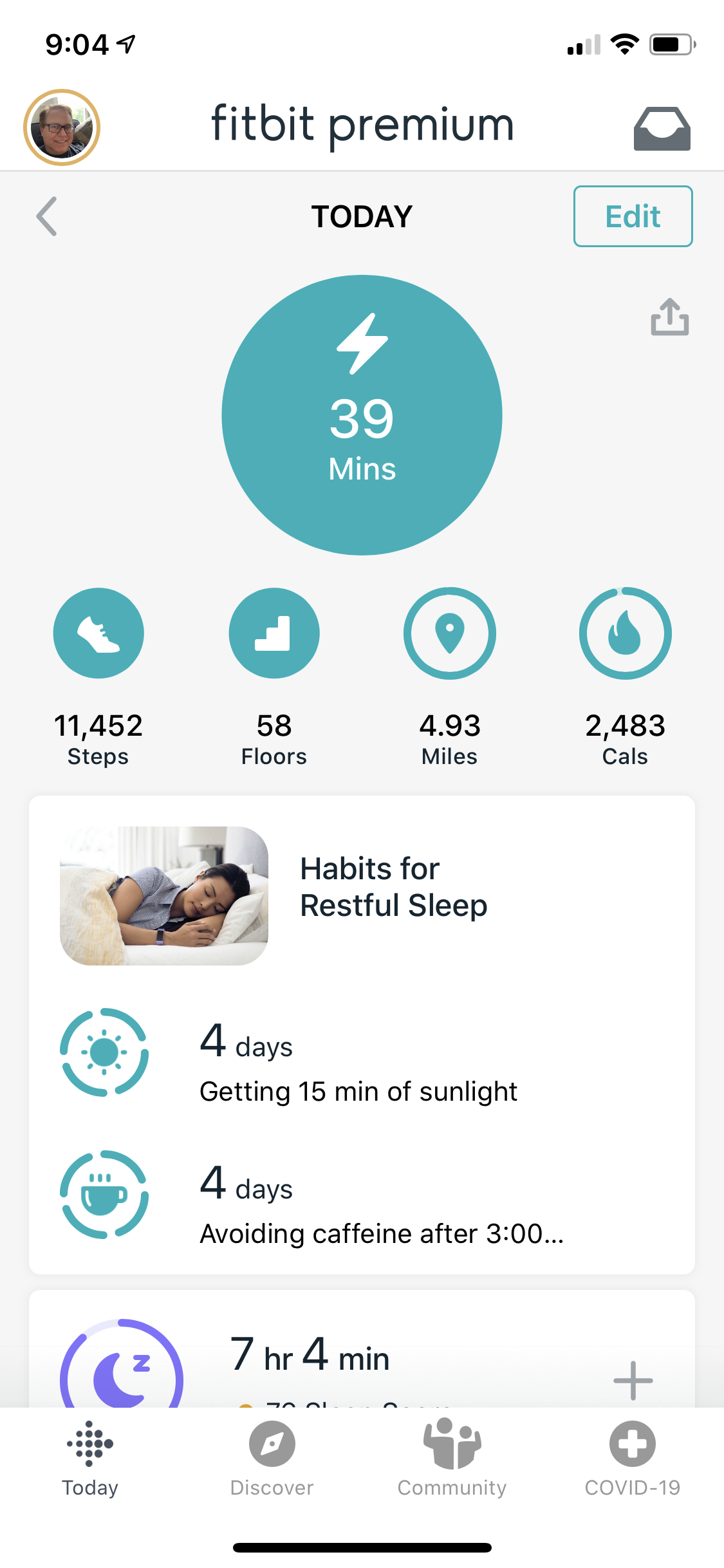Open the sunlight habit row
The height and width of the screenshot is (1568, 724).
(x=360, y=1056)
